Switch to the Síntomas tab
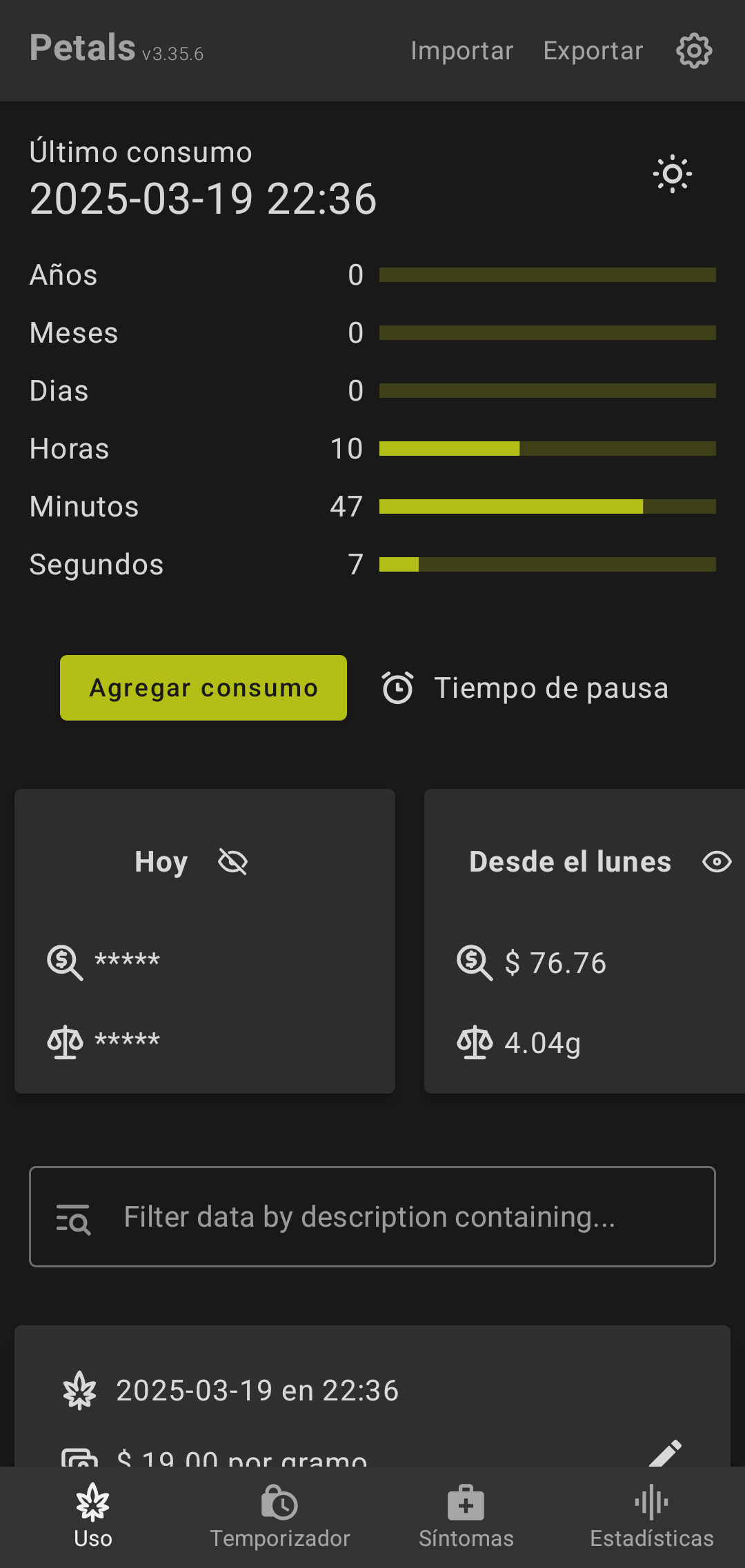Screen dimensions: 745x1568 pyautogui.click(x=466, y=1517)
